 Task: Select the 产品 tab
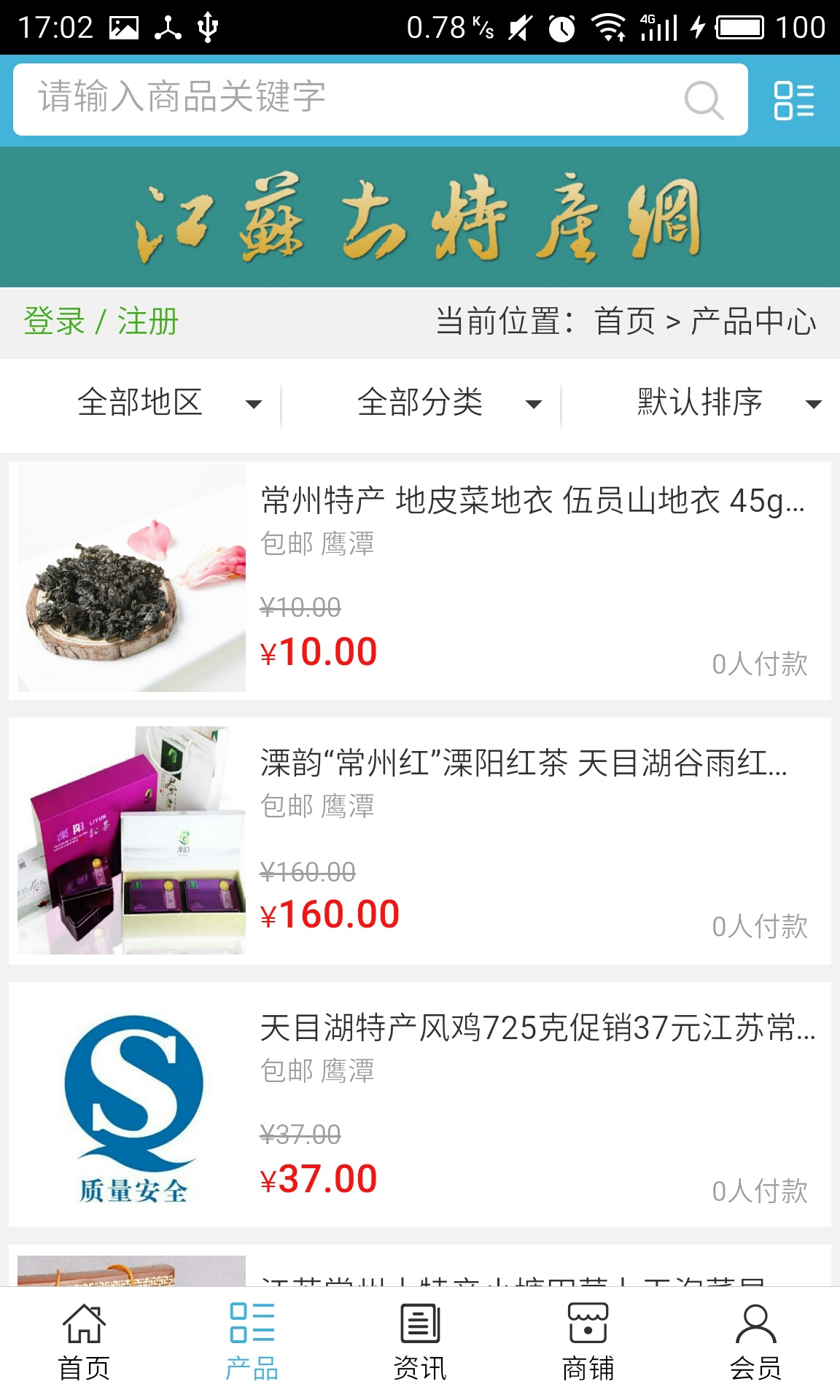pos(252,1342)
